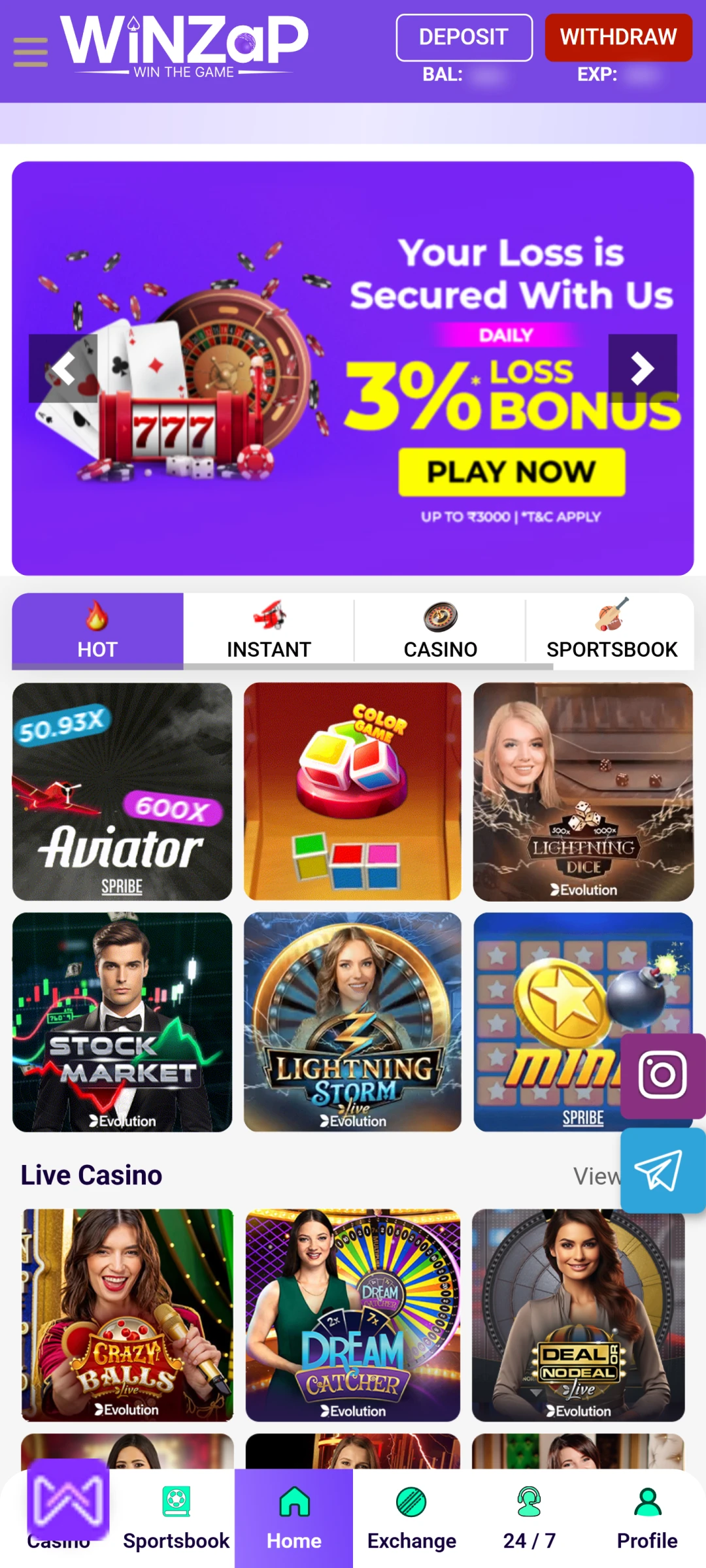Open the hamburger drawer menu
706x1568 pixels.
(x=30, y=52)
